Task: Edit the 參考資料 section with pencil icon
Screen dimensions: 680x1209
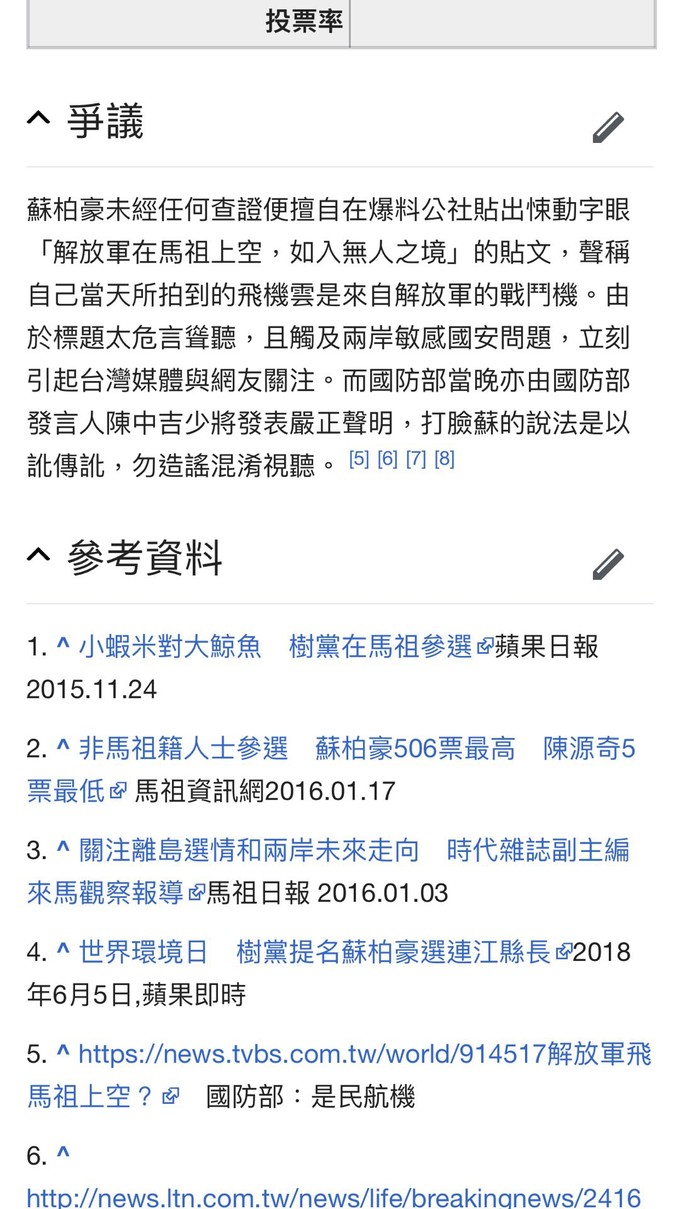Action: pyautogui.click(x=608, y=564)
